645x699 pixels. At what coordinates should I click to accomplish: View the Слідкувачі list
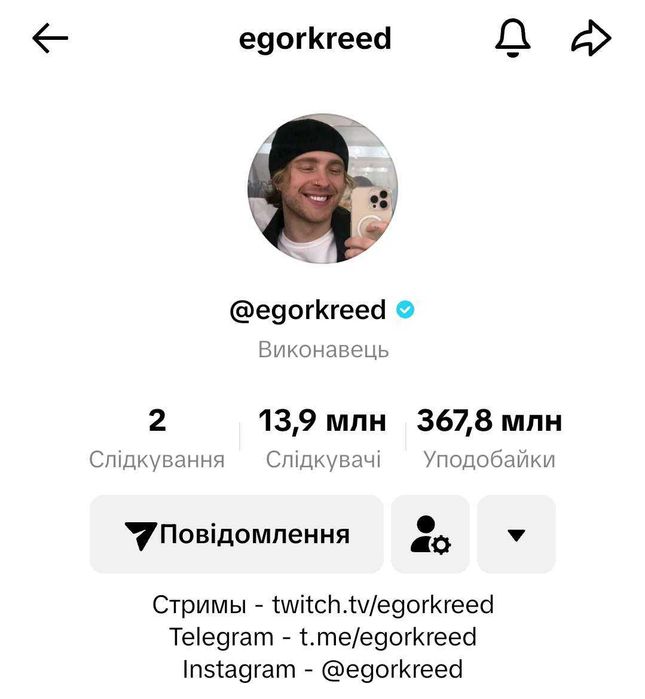tap(322, 438)
